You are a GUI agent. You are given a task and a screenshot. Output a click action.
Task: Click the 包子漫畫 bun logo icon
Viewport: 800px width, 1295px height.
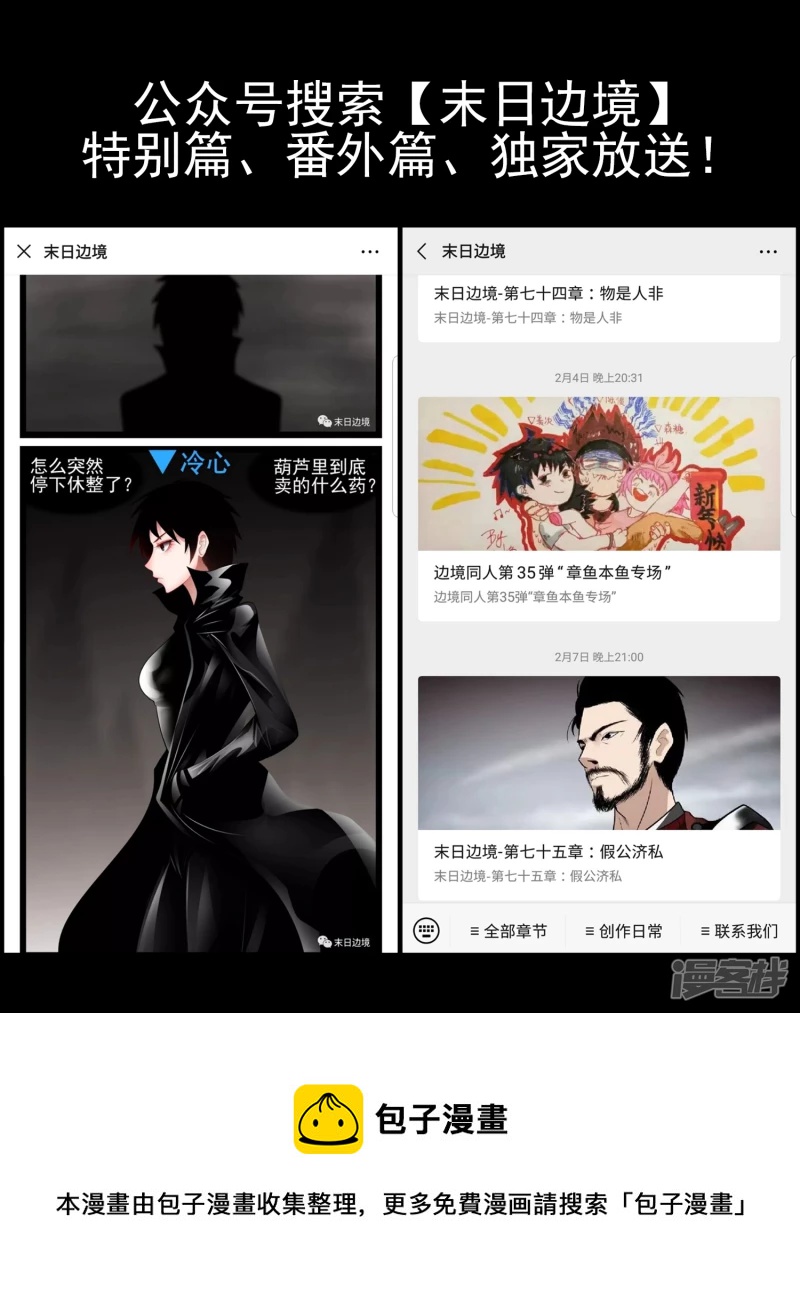coord(327,1120)
